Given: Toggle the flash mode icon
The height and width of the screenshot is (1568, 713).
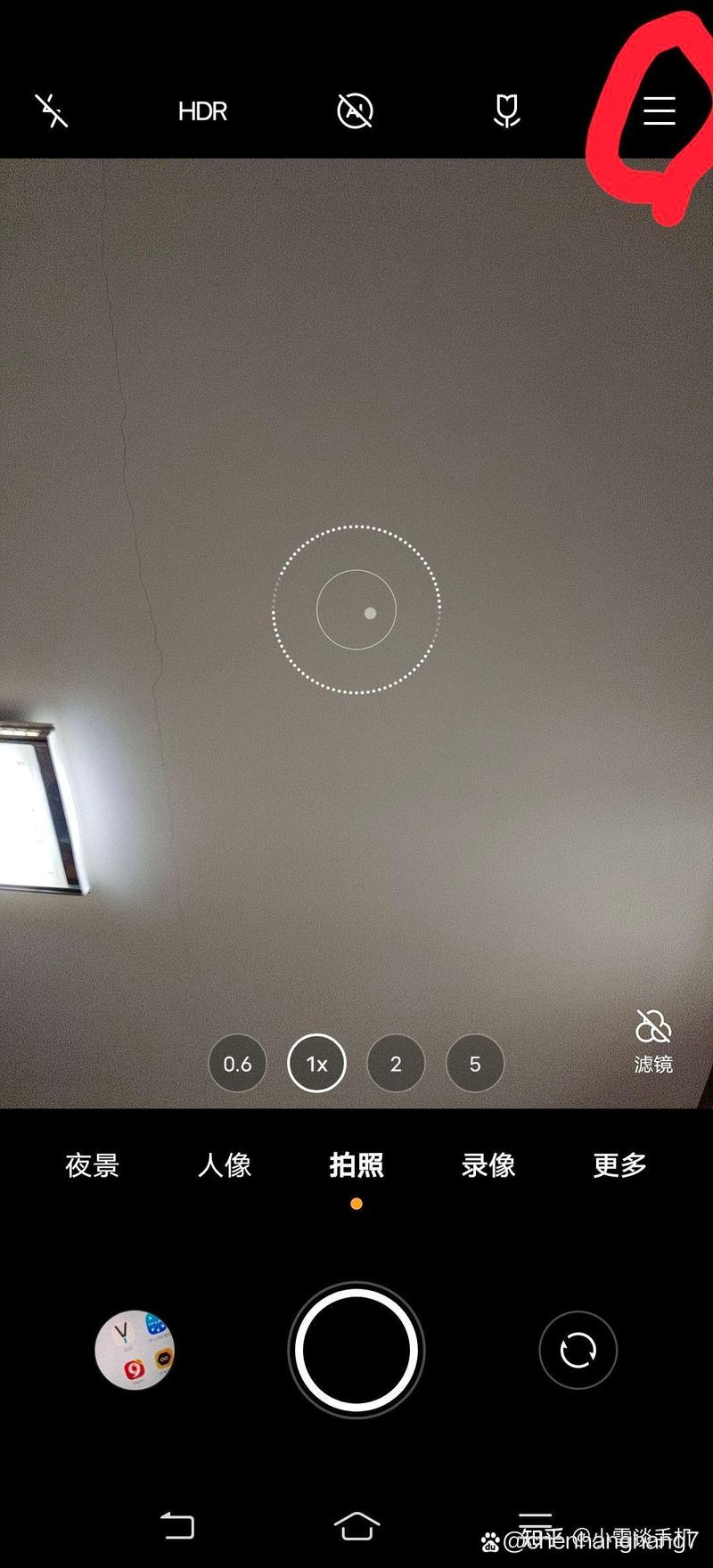Looking at the screenshot, I should 51,110.
